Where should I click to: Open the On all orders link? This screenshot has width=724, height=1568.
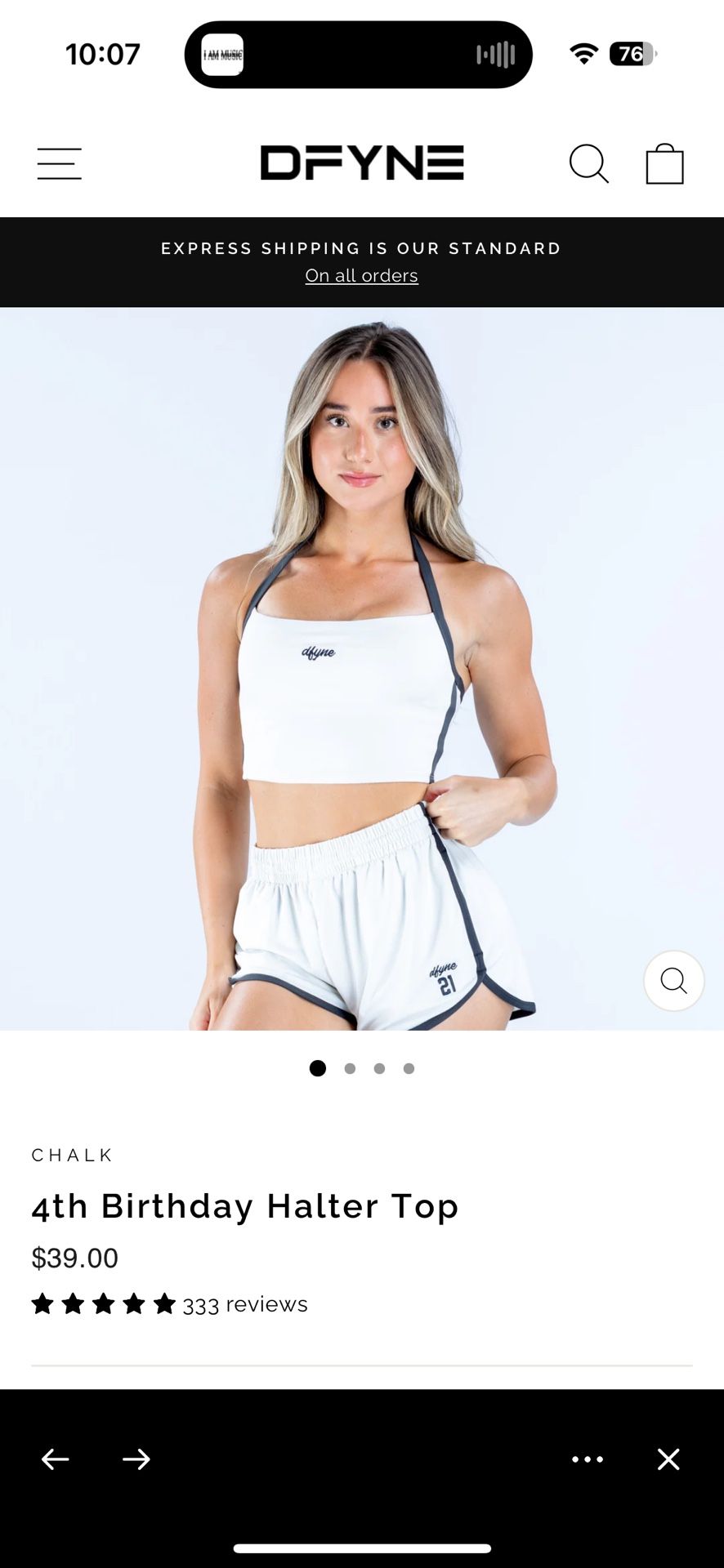pos(361,275)
